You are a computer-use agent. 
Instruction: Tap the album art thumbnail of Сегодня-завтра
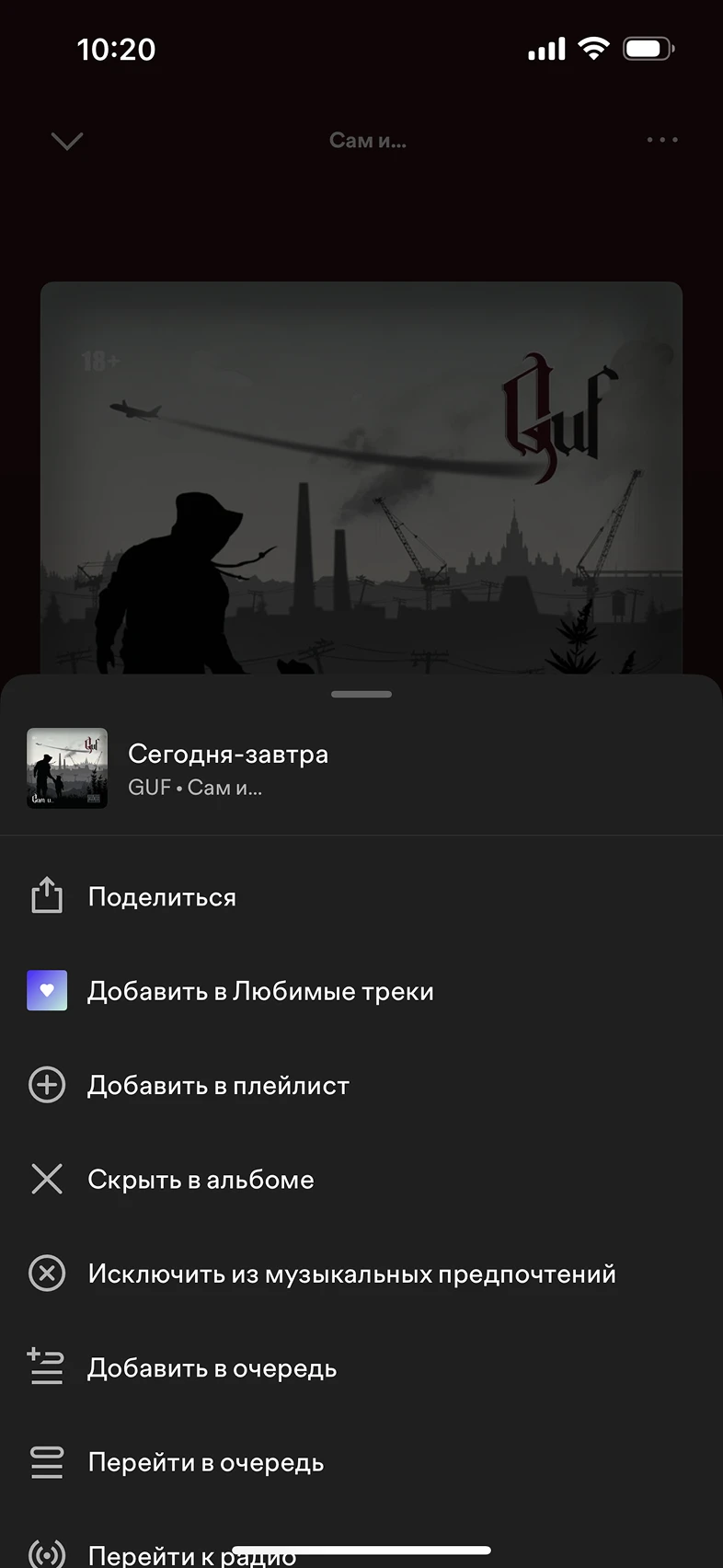[66, 767]
